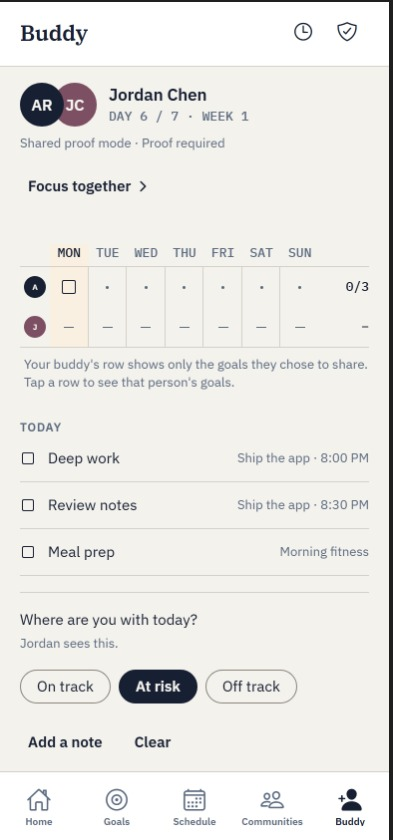Image resolution: width=393 pixels, height=840 pixels.
Task: Open Jordan's row in the week grid
Action: tap(194, 327)
